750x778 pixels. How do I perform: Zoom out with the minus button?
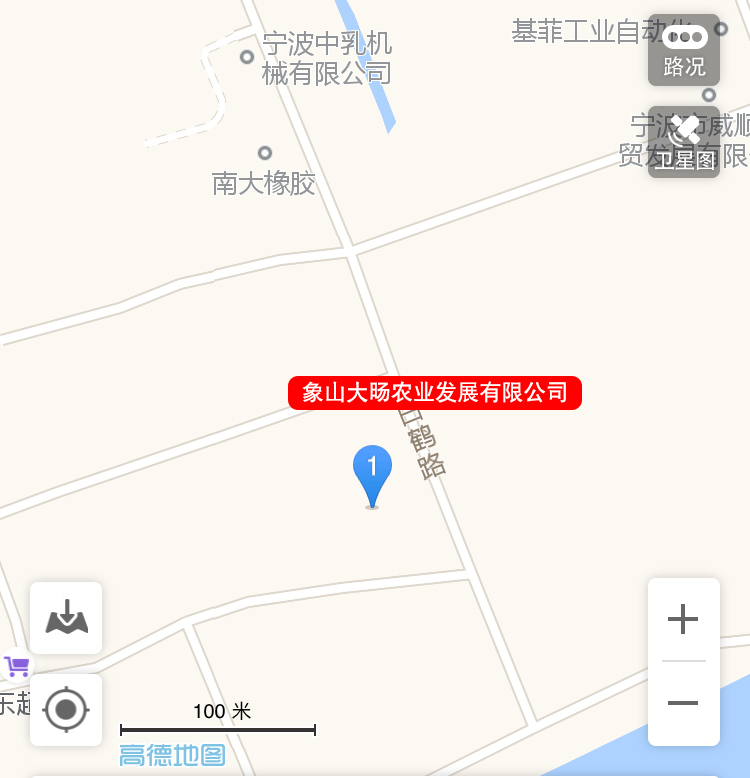coord(683,704)
